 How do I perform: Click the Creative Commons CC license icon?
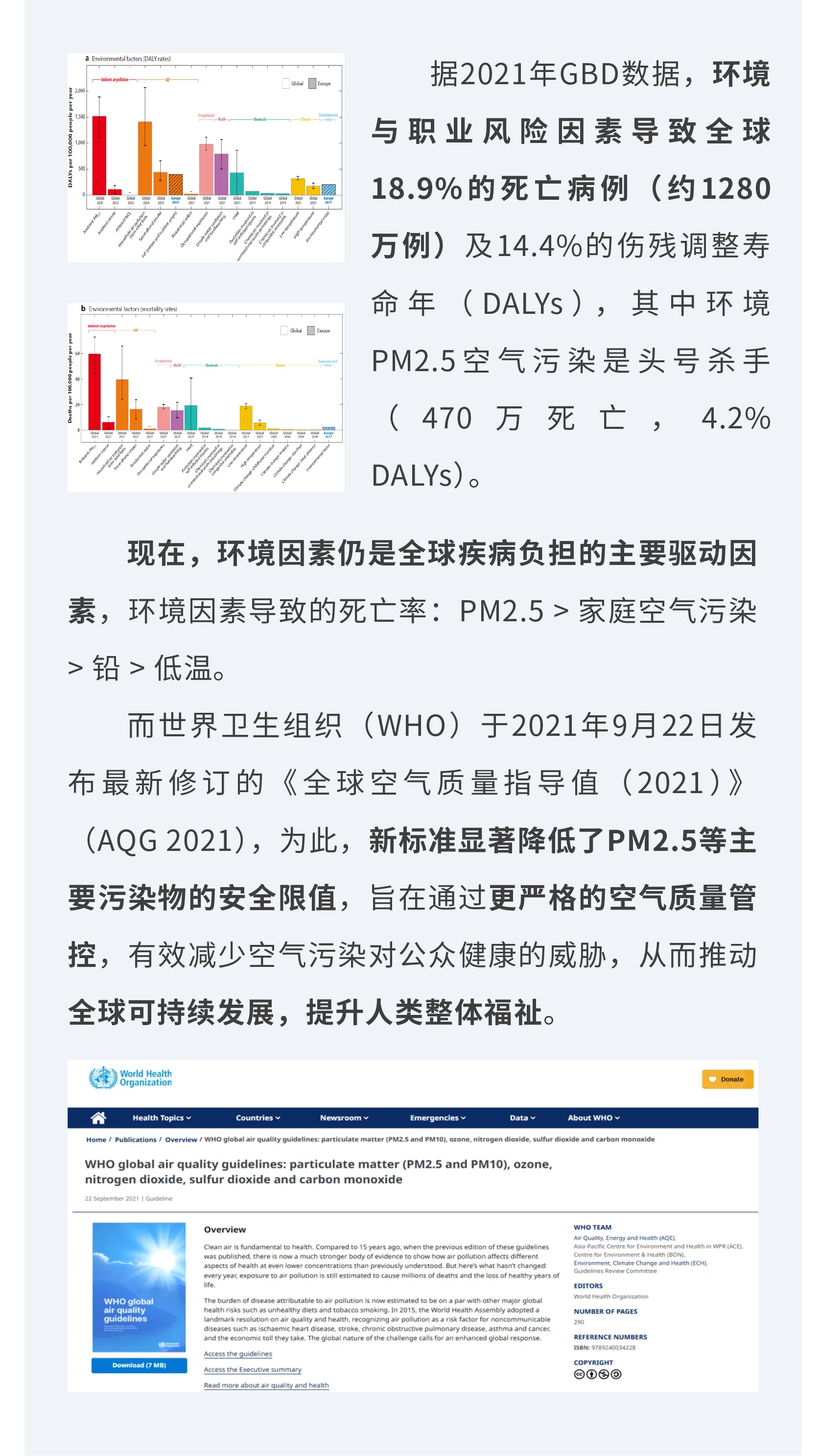580,1374
